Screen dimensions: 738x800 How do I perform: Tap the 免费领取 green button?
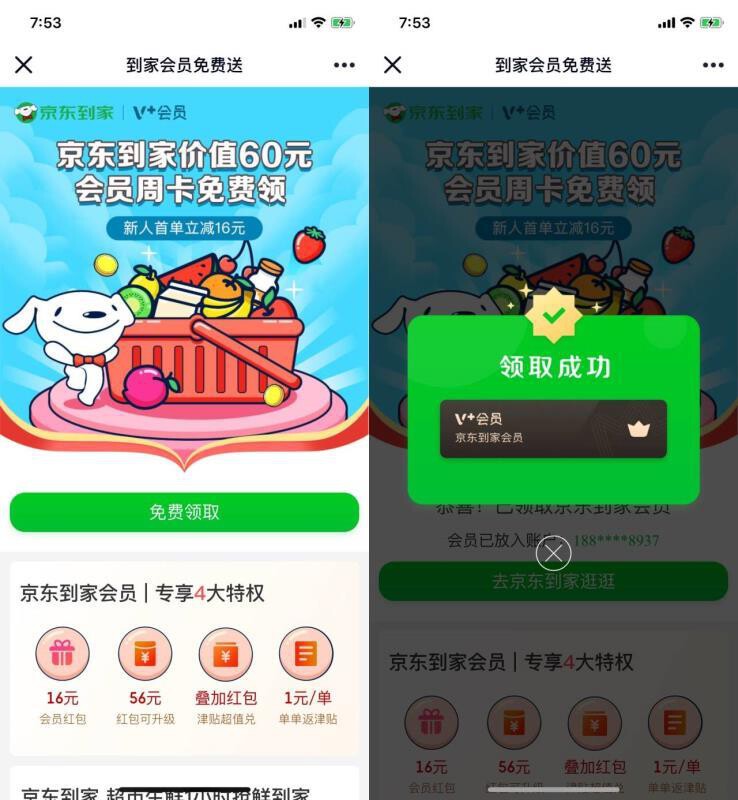pos(184,512)
